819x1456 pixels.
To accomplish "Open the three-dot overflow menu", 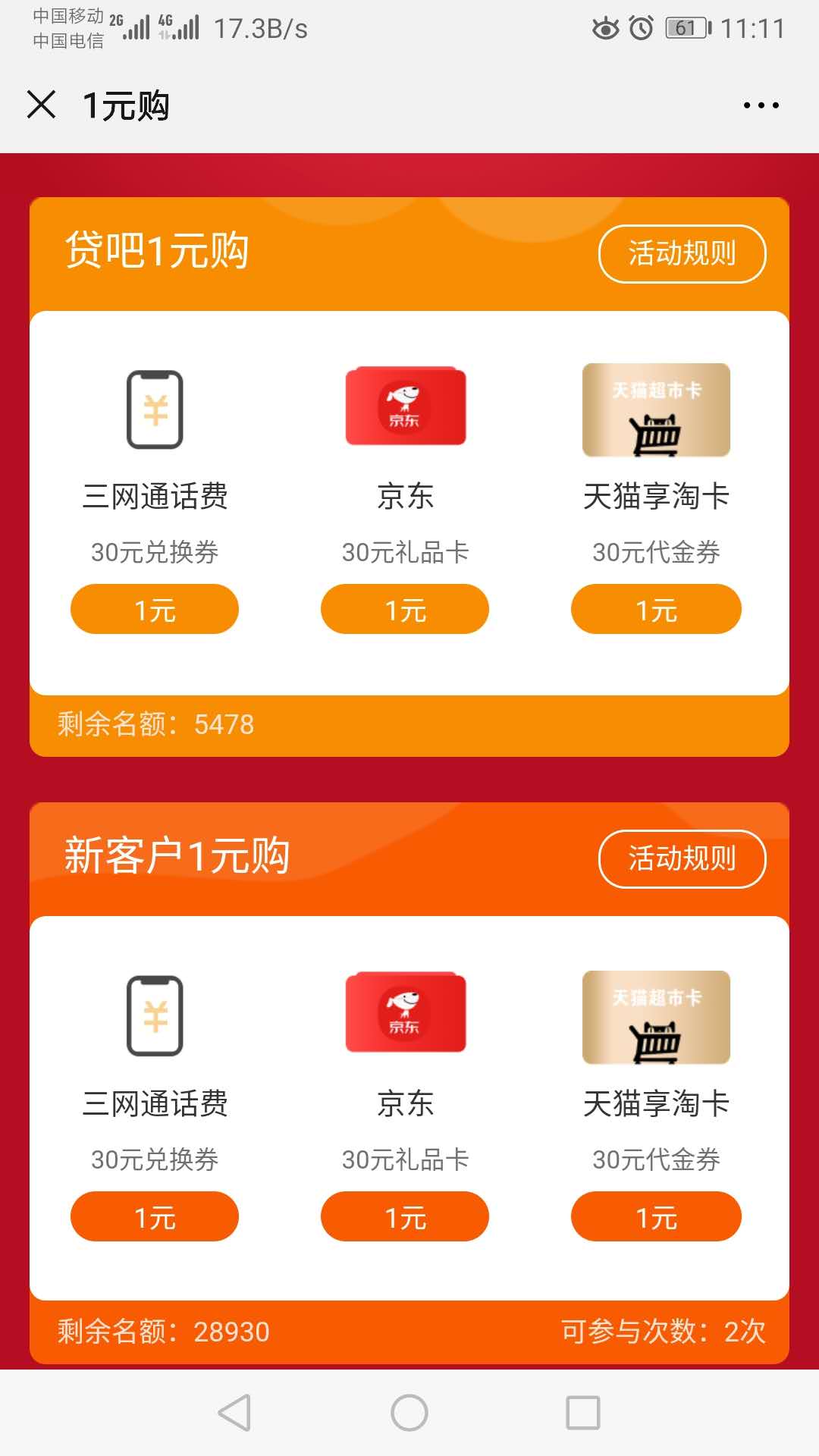I will [x=761, y=105].
